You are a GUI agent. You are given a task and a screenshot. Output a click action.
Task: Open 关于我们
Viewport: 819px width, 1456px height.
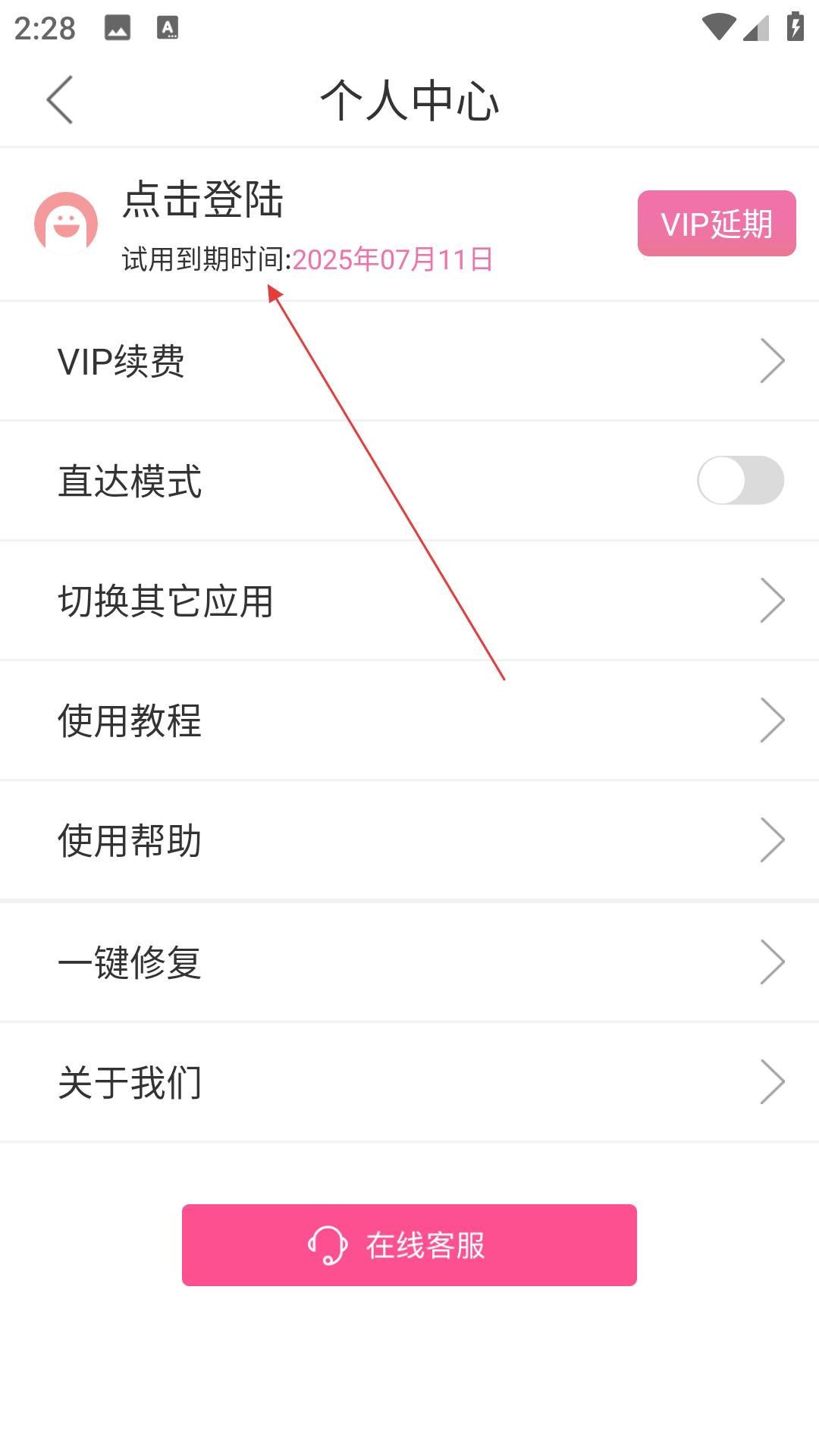[x=409, y=1082]
